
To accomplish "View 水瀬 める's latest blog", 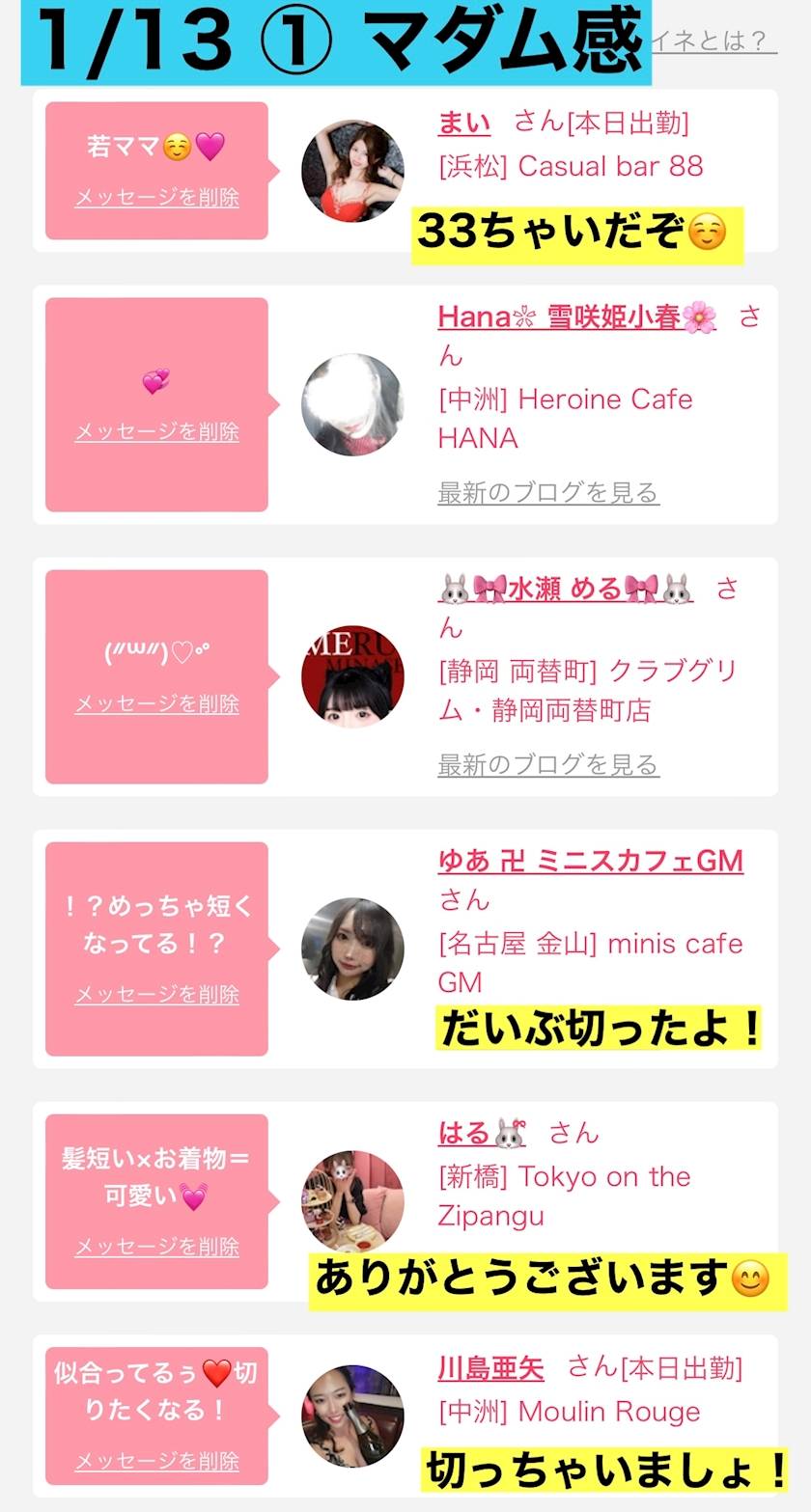I will [x=548, y=764].
